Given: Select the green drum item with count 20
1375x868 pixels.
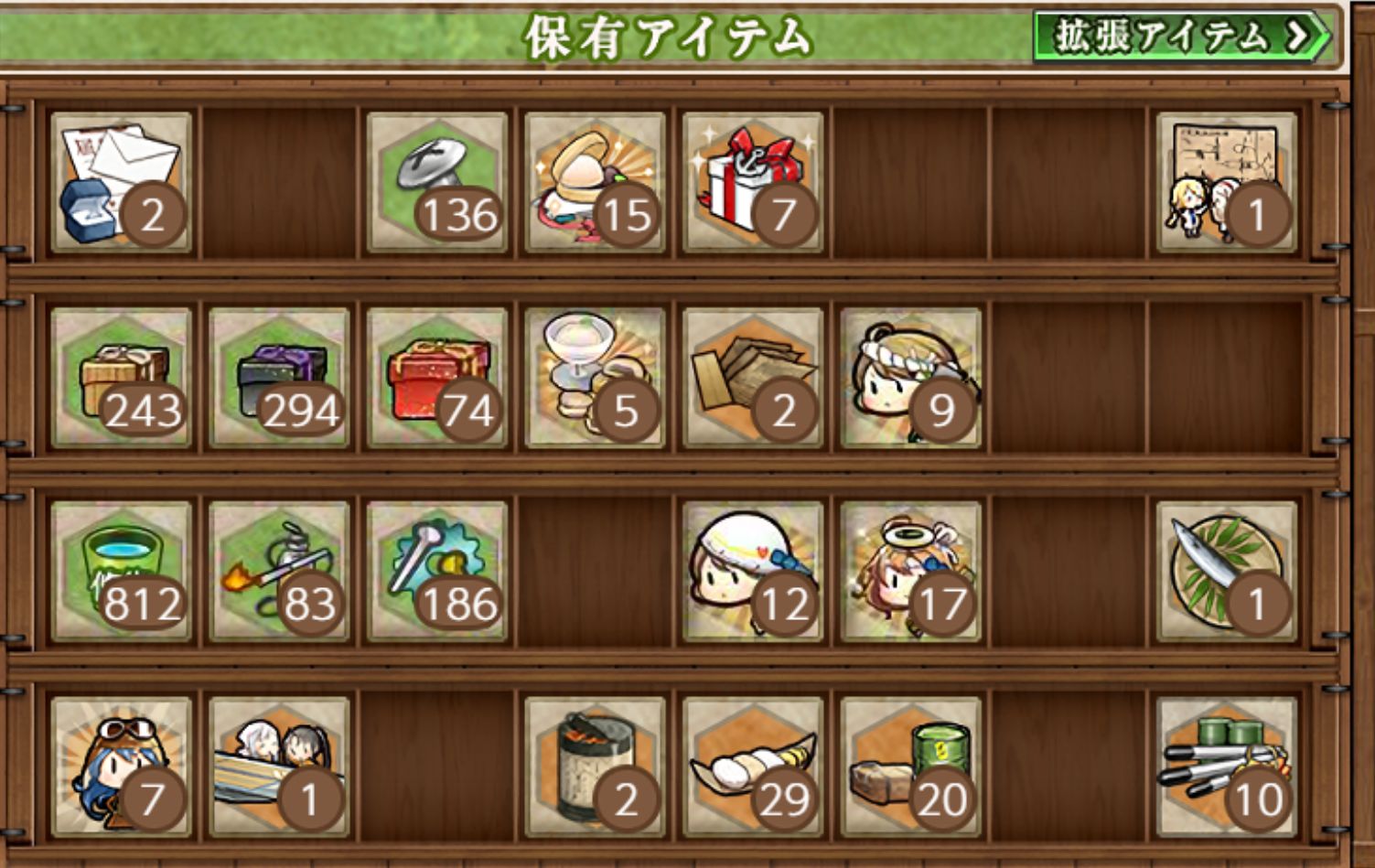Looking at the screenshot, I should [x=910, y=767].
